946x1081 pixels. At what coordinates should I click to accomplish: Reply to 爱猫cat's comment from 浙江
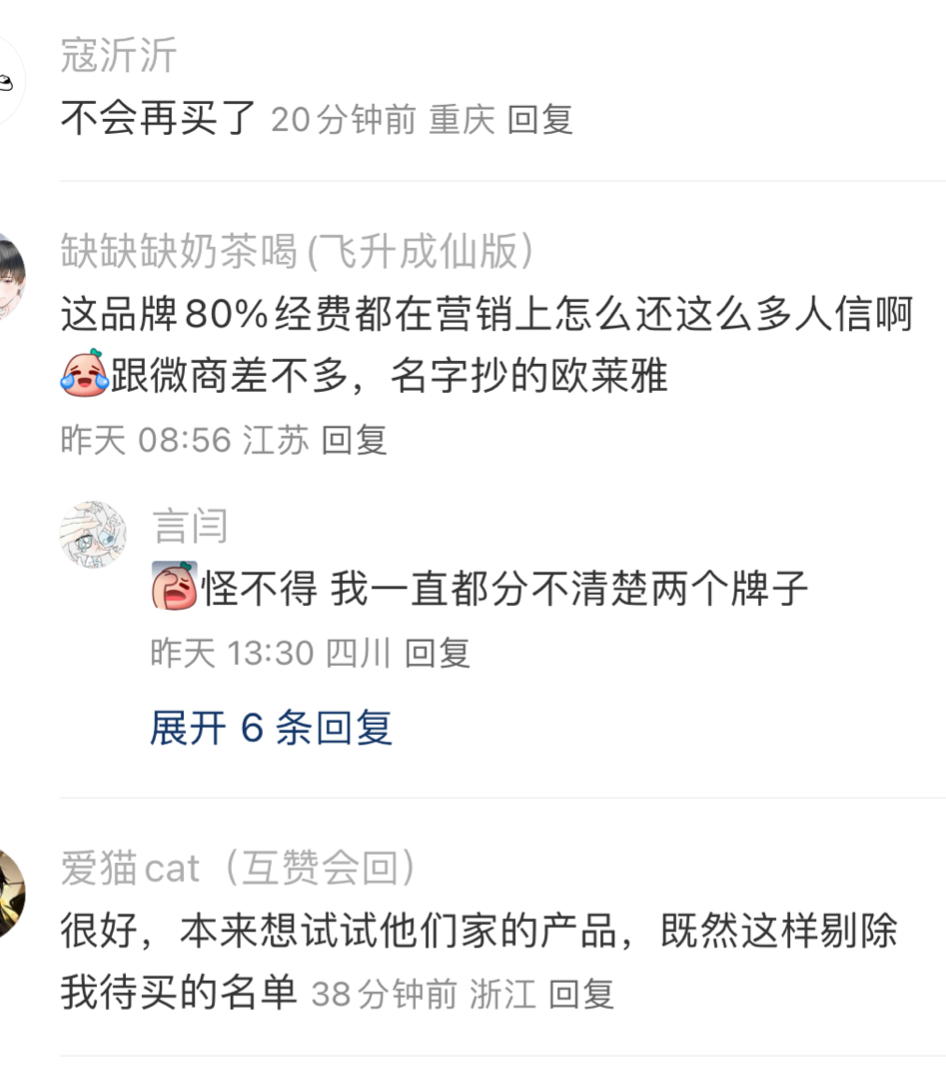coord(581,994)
